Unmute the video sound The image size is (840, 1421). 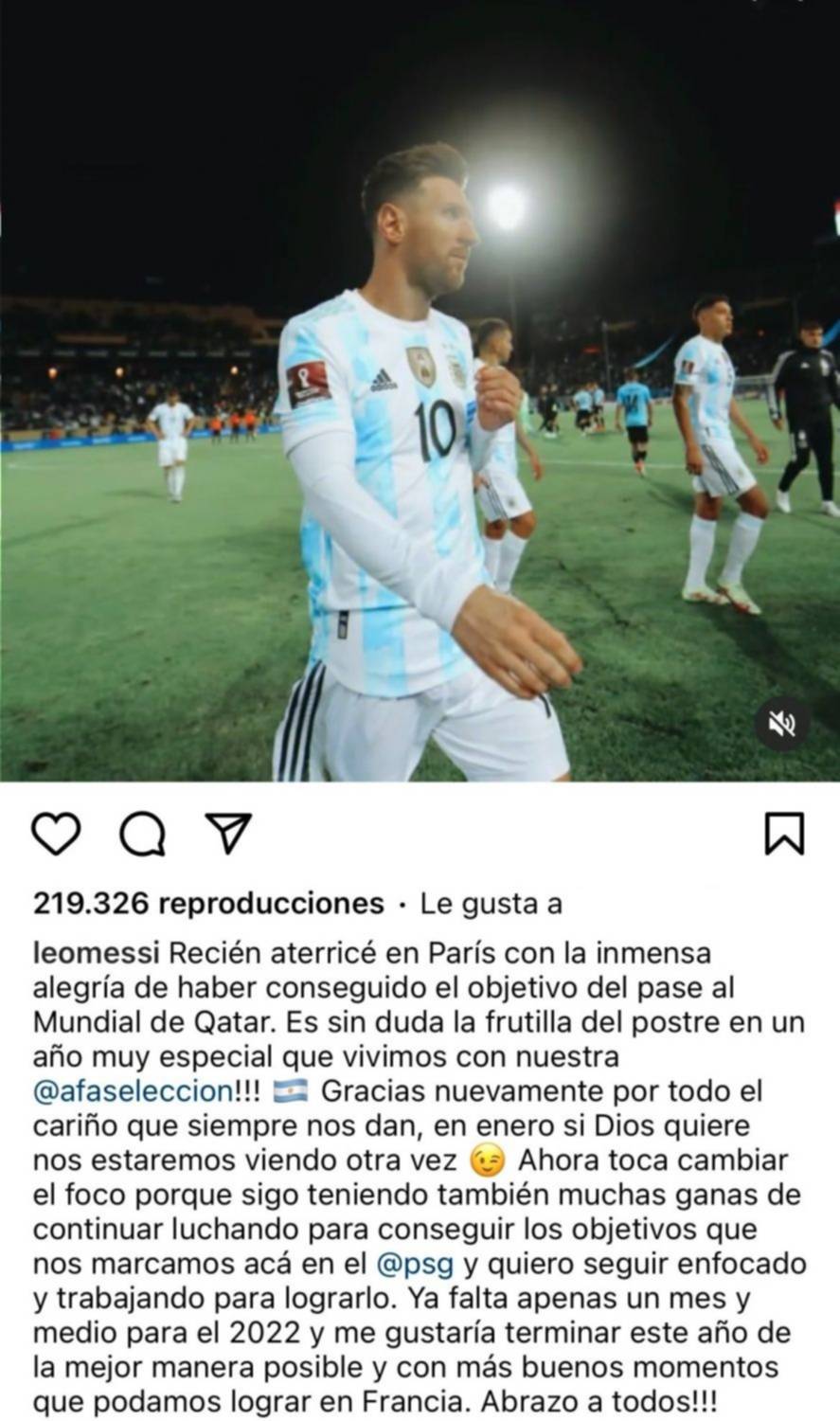(x=781, y=725)
